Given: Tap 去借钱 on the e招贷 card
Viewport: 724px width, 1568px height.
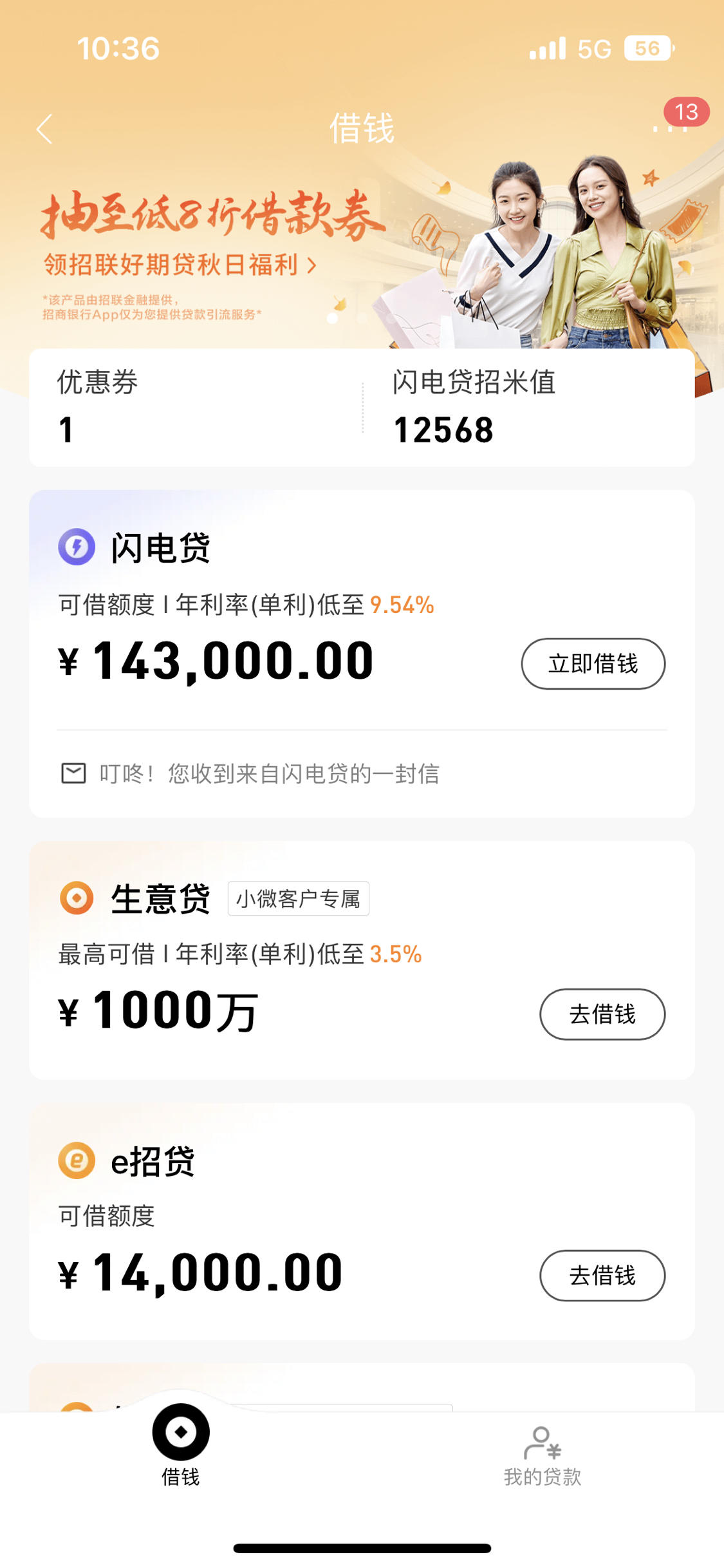Looking at the screenshot, I should [x=602, y=1275].
